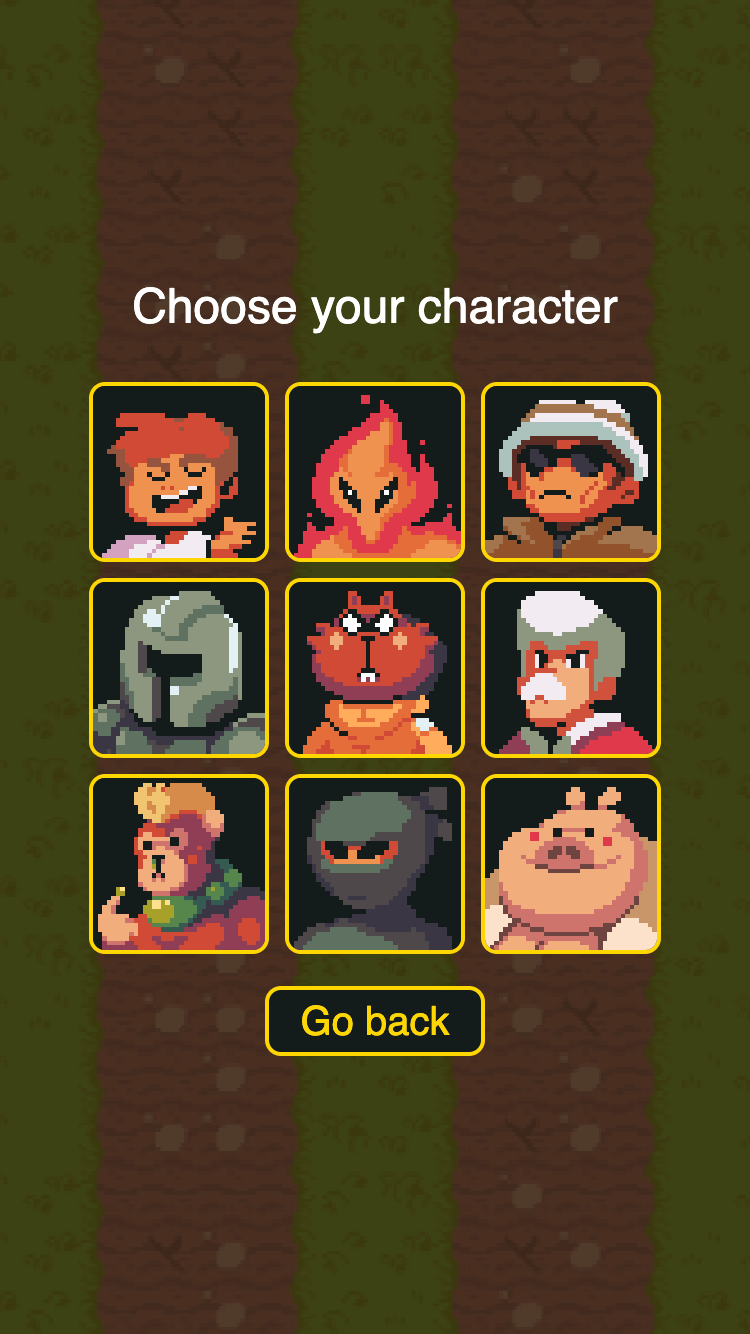750x1334 pixels.
Task: Tap the Go back button
Action: click(x=375, y=1021)
